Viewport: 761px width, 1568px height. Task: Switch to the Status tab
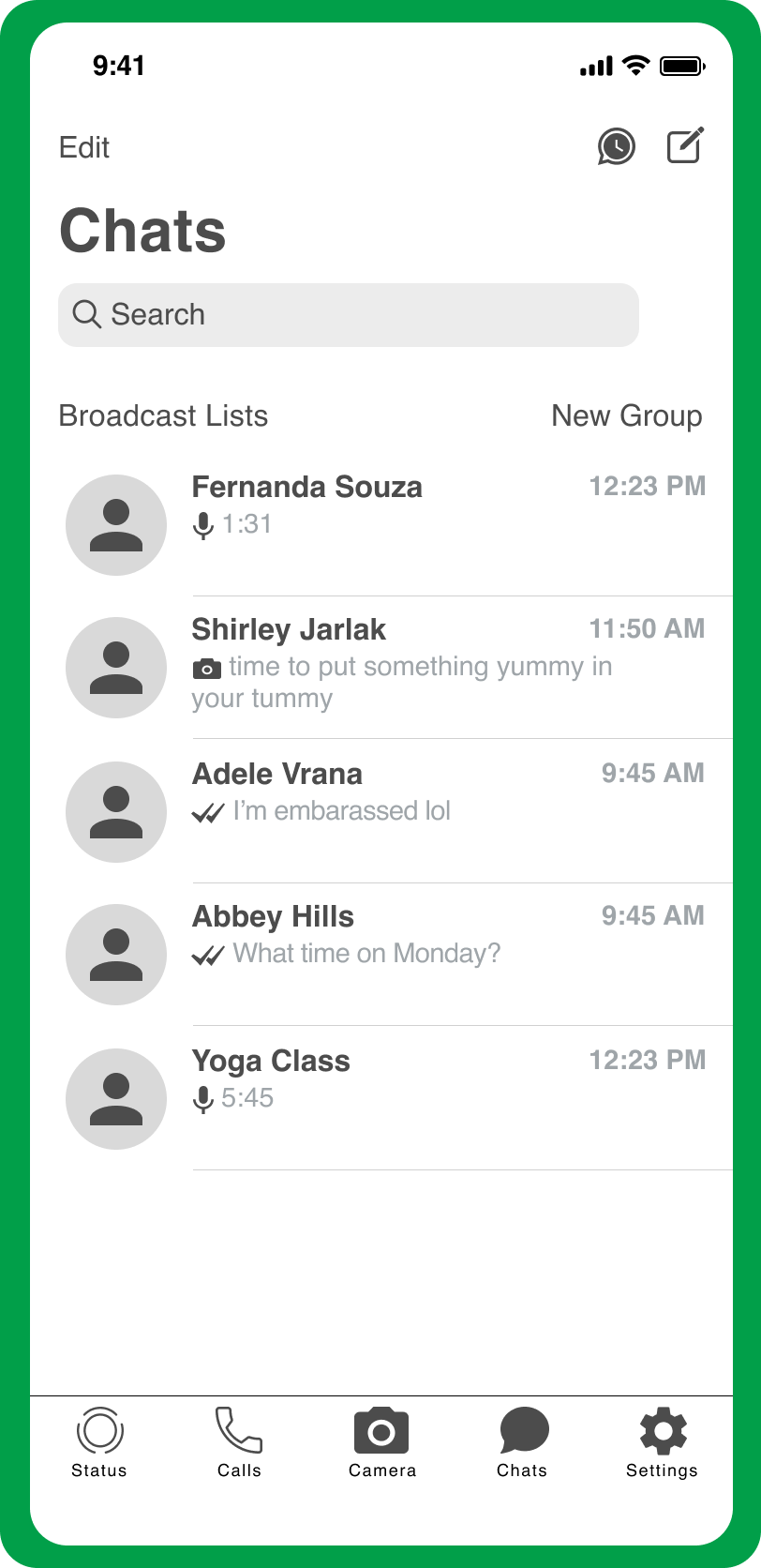coord(99,1442)
